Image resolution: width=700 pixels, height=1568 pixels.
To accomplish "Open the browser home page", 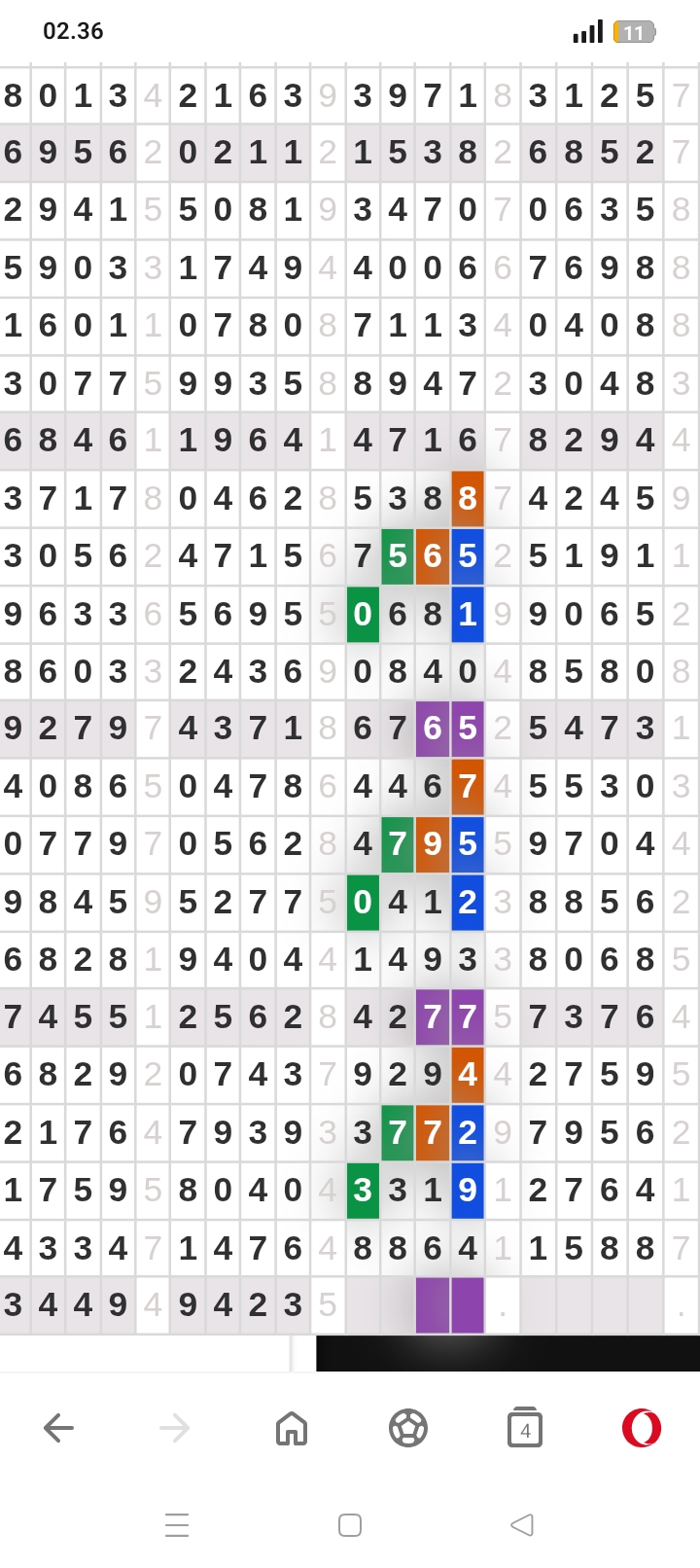I will click(x=292, y=1428).
